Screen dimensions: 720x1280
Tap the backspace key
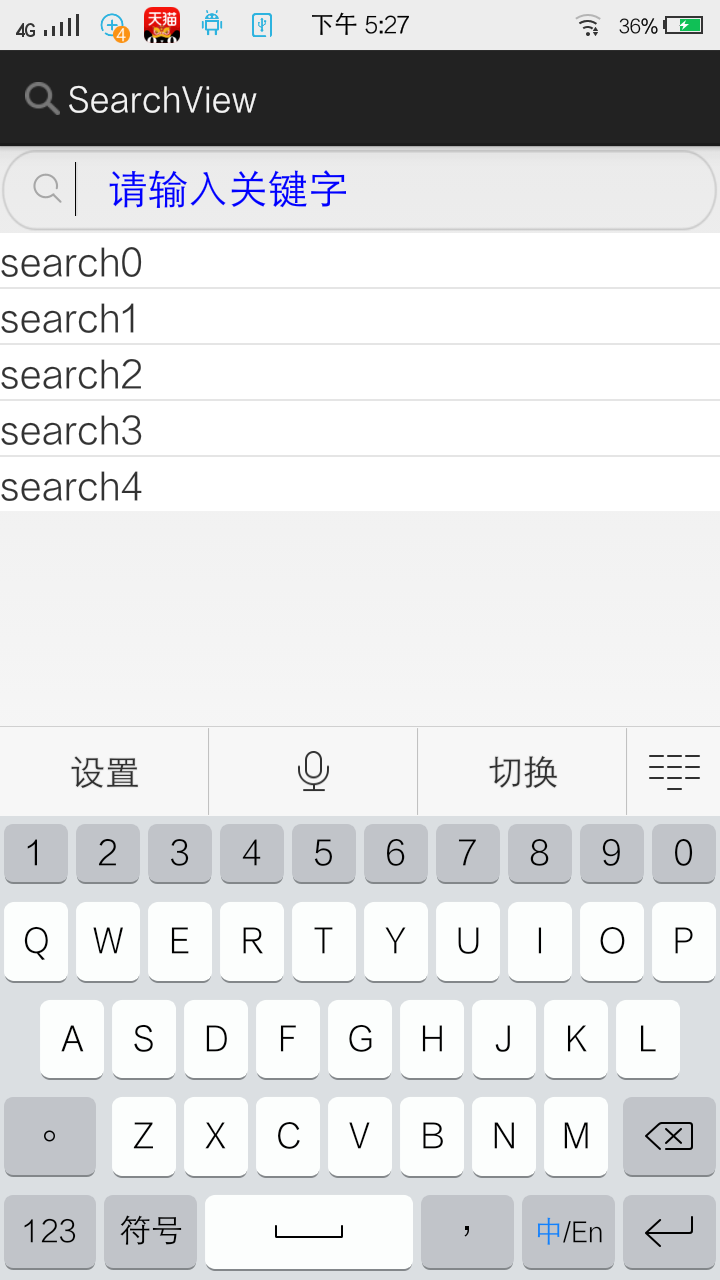pos(669,1136)
